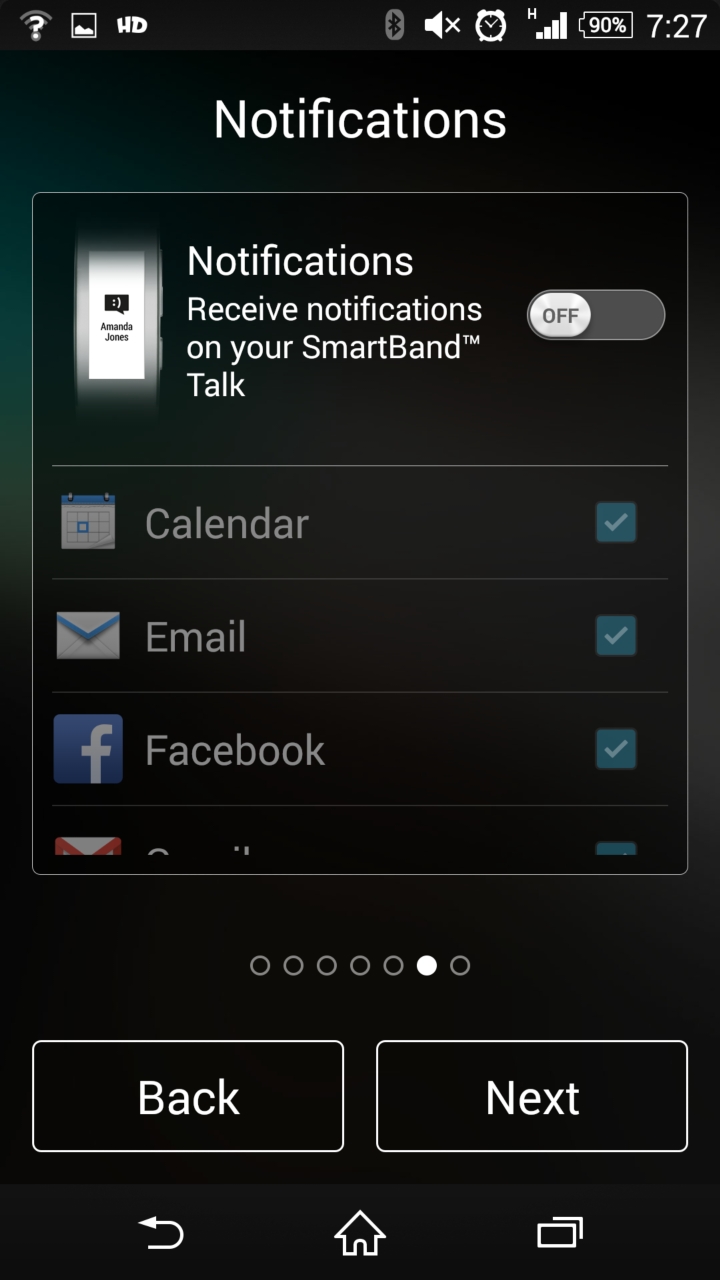Uncheck the Email notifications checkbox

[x=616, y=635]
